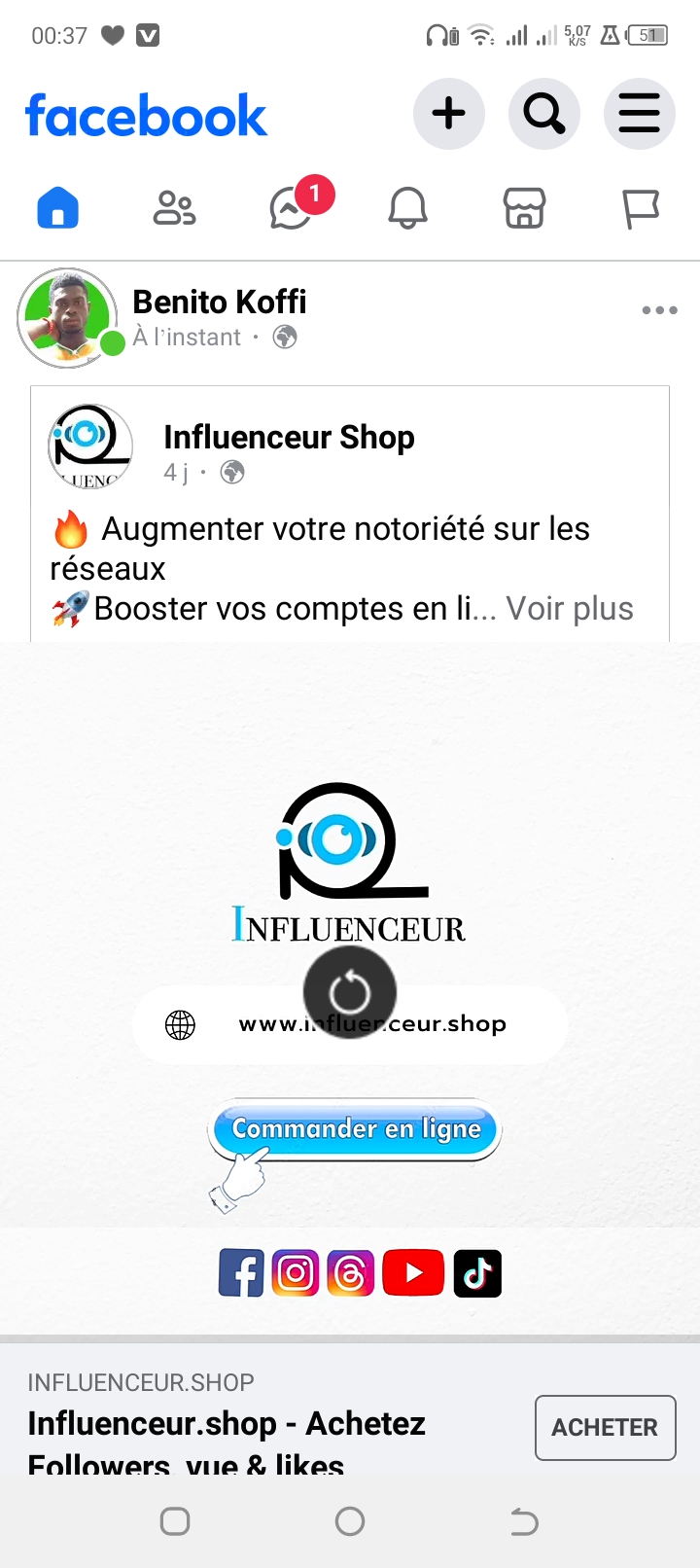
Task: Expand post text with Voir plus
Action: pyautogui.click(x=570, y=609)
